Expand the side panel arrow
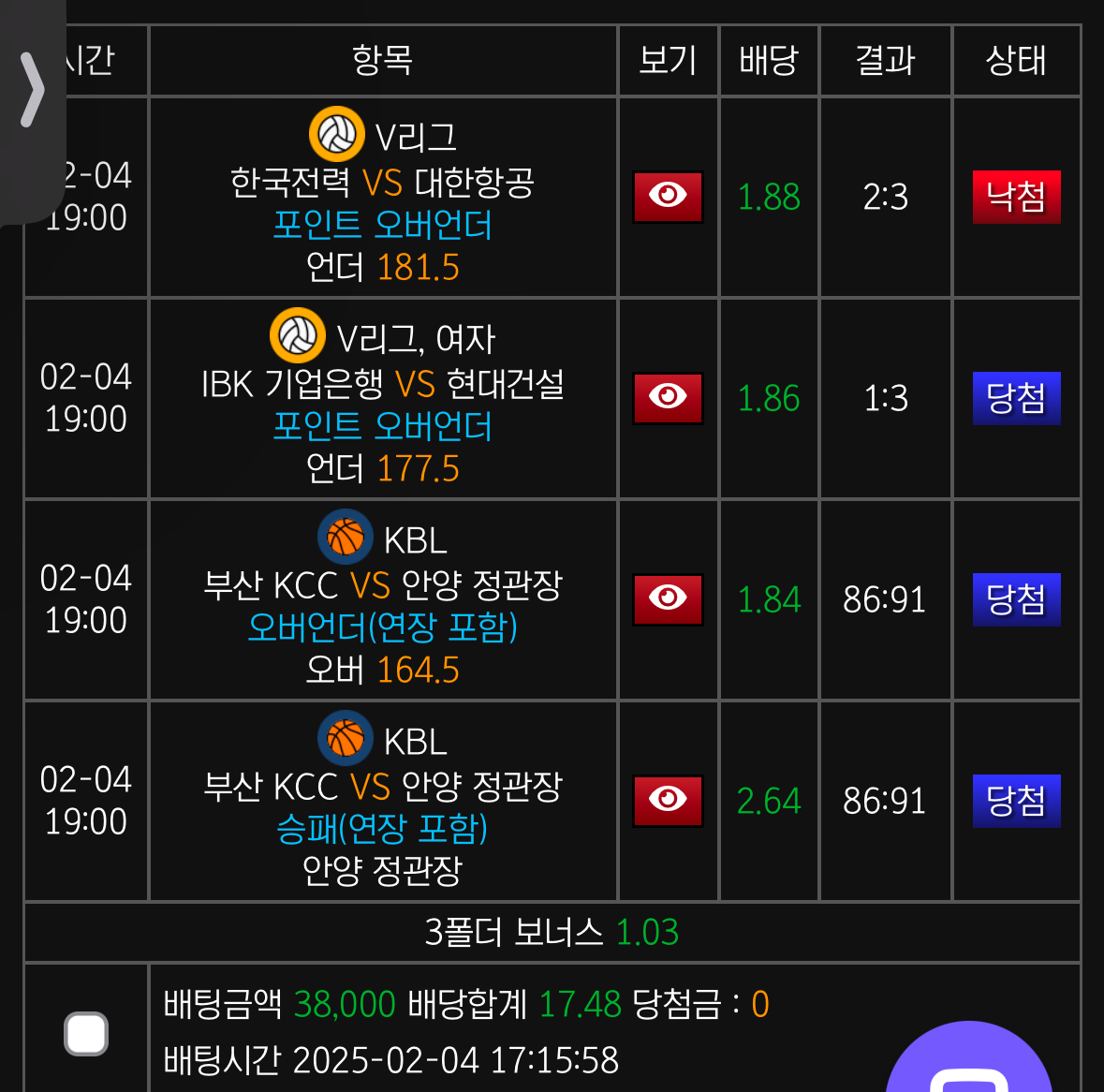This screenshot has height=1092, width=1104. pos(32,91)
